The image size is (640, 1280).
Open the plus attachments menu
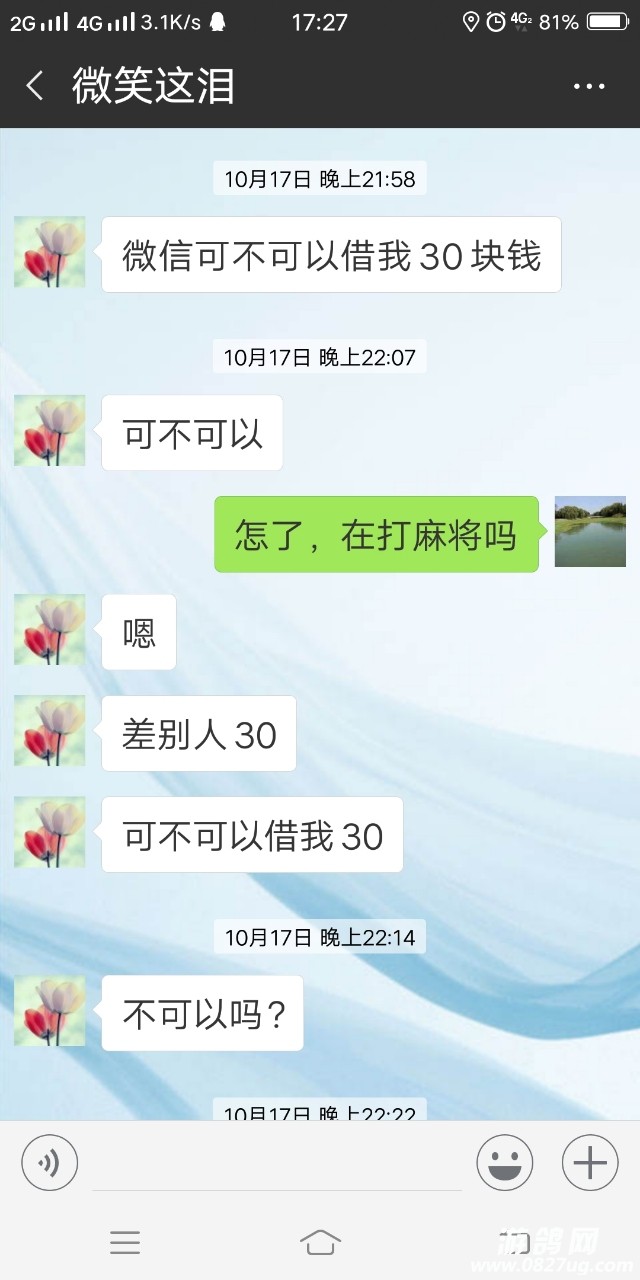590,1163
